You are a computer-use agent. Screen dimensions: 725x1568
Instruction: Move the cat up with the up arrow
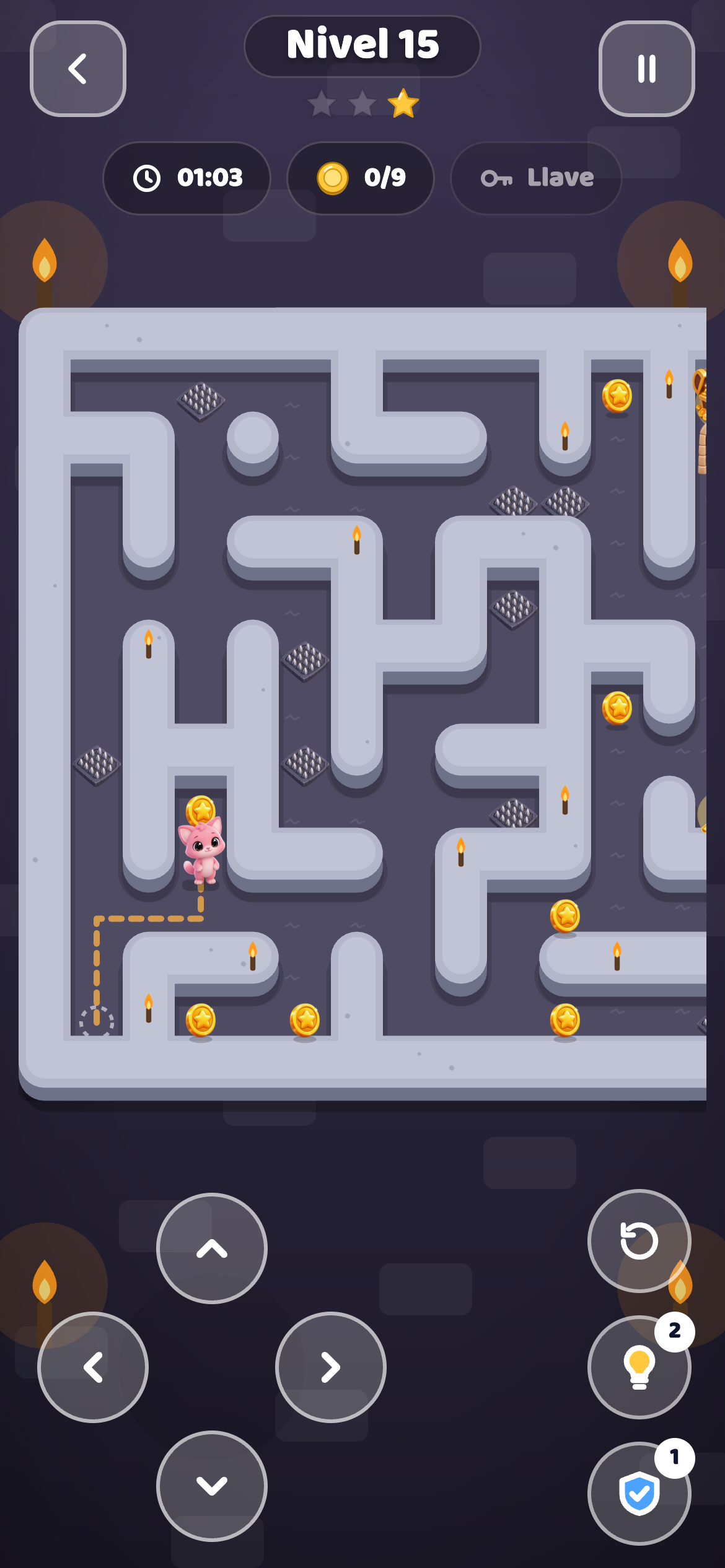pos(212,1248)
